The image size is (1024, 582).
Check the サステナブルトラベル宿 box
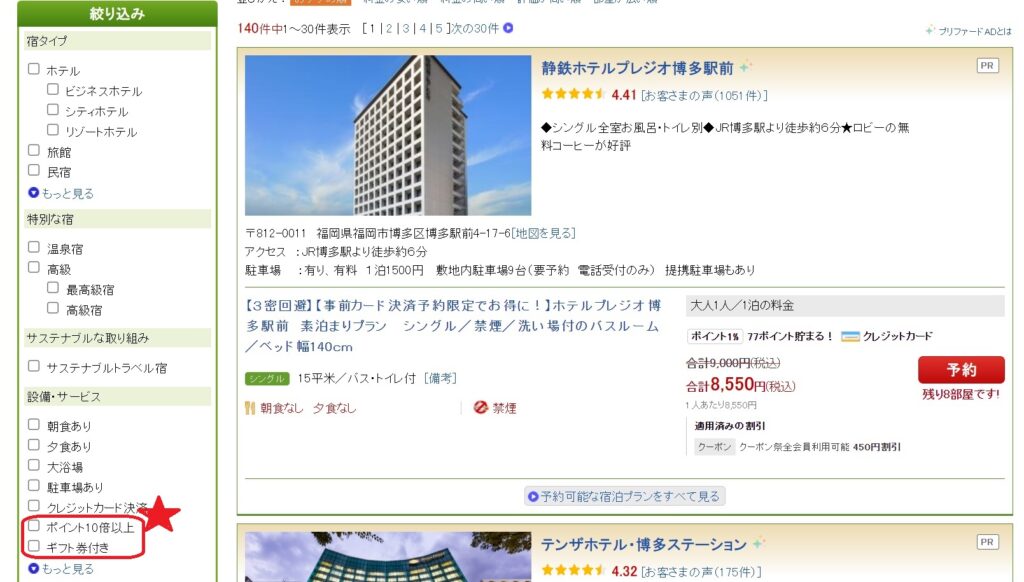coord(34,366)
